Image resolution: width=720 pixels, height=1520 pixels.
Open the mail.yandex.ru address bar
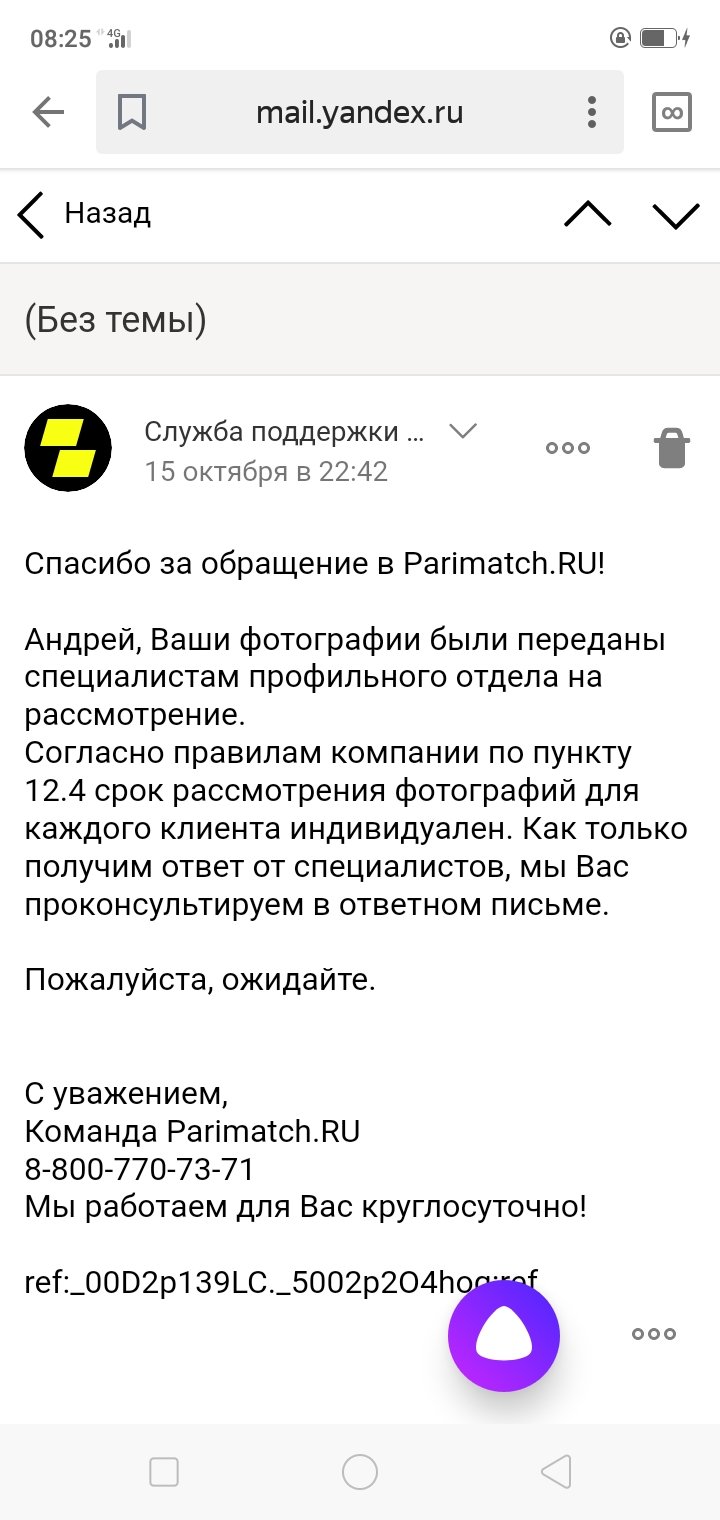pyautogui.click(x=359, y=112)
